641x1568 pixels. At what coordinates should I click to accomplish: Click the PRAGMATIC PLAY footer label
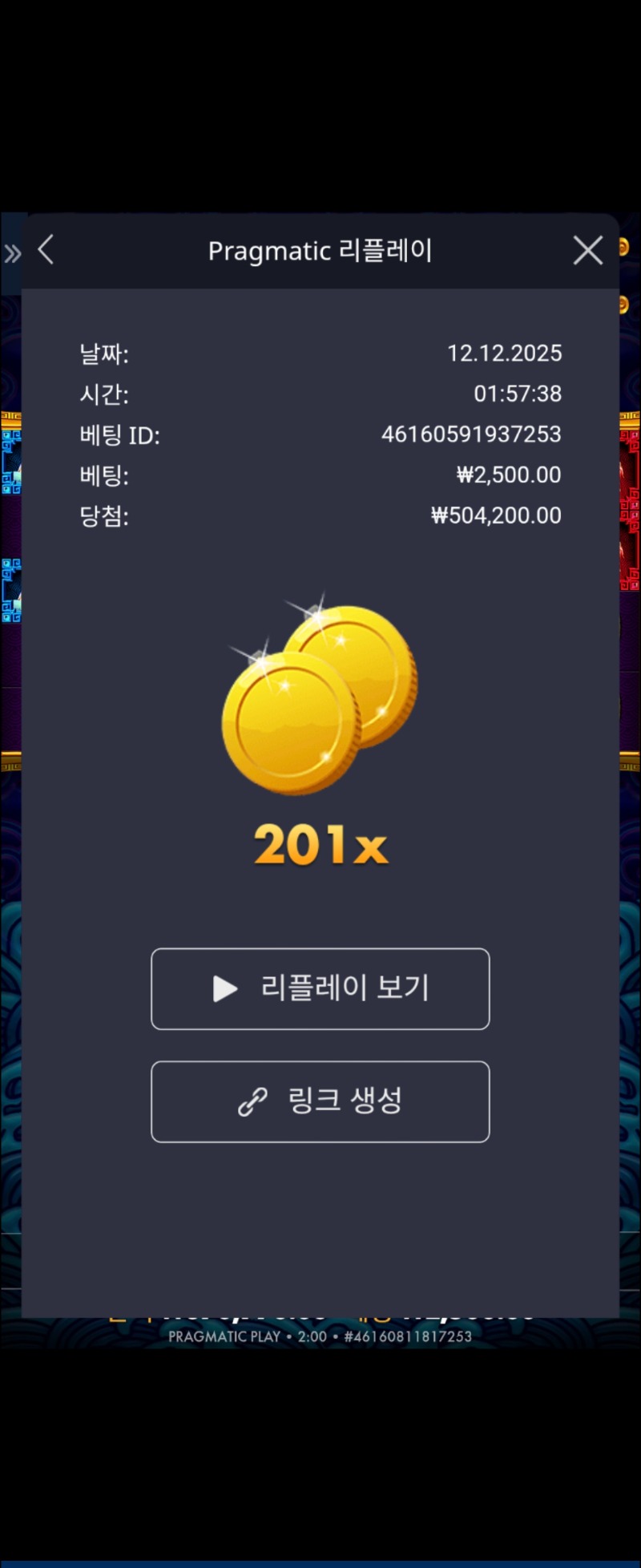[225, 1336]
